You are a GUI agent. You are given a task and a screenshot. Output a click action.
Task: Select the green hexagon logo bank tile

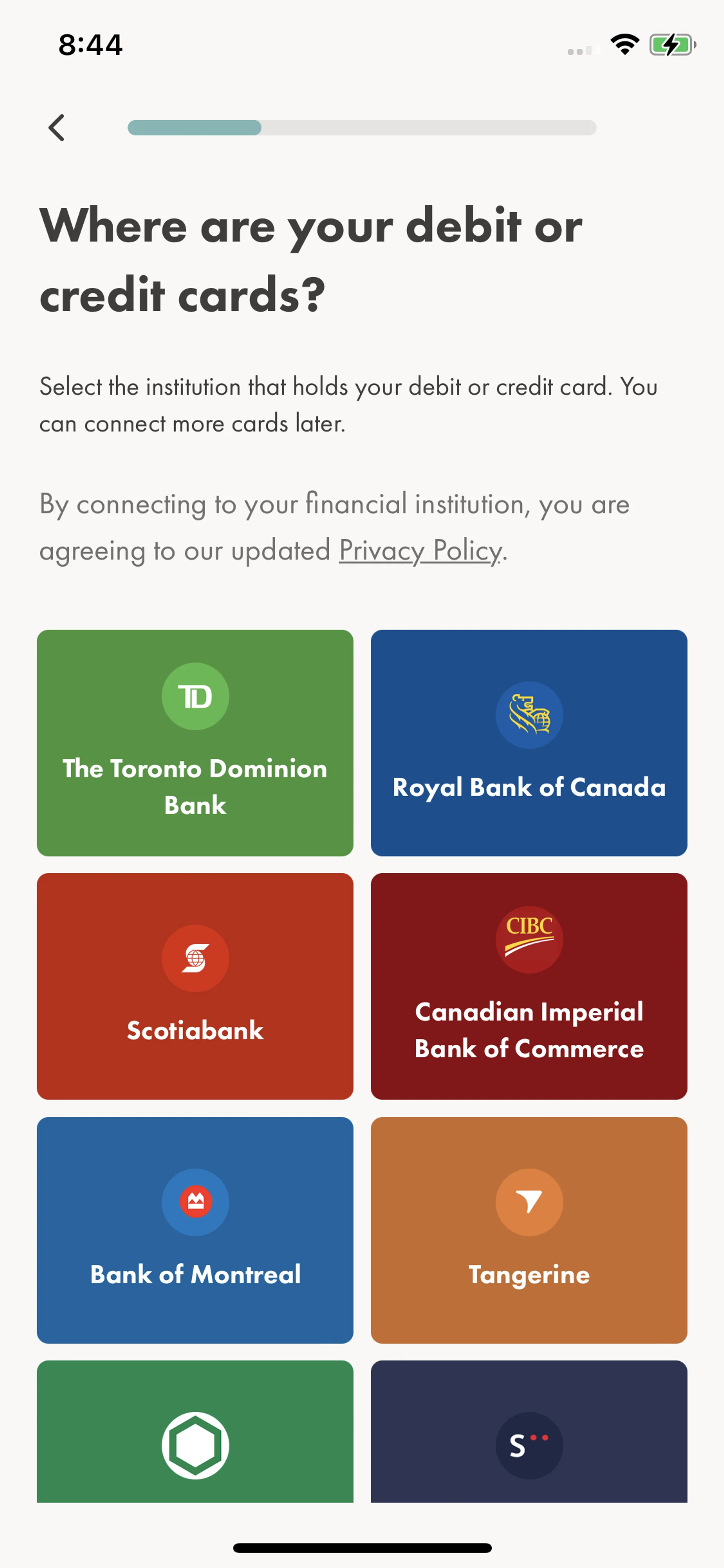[195, 1436]
